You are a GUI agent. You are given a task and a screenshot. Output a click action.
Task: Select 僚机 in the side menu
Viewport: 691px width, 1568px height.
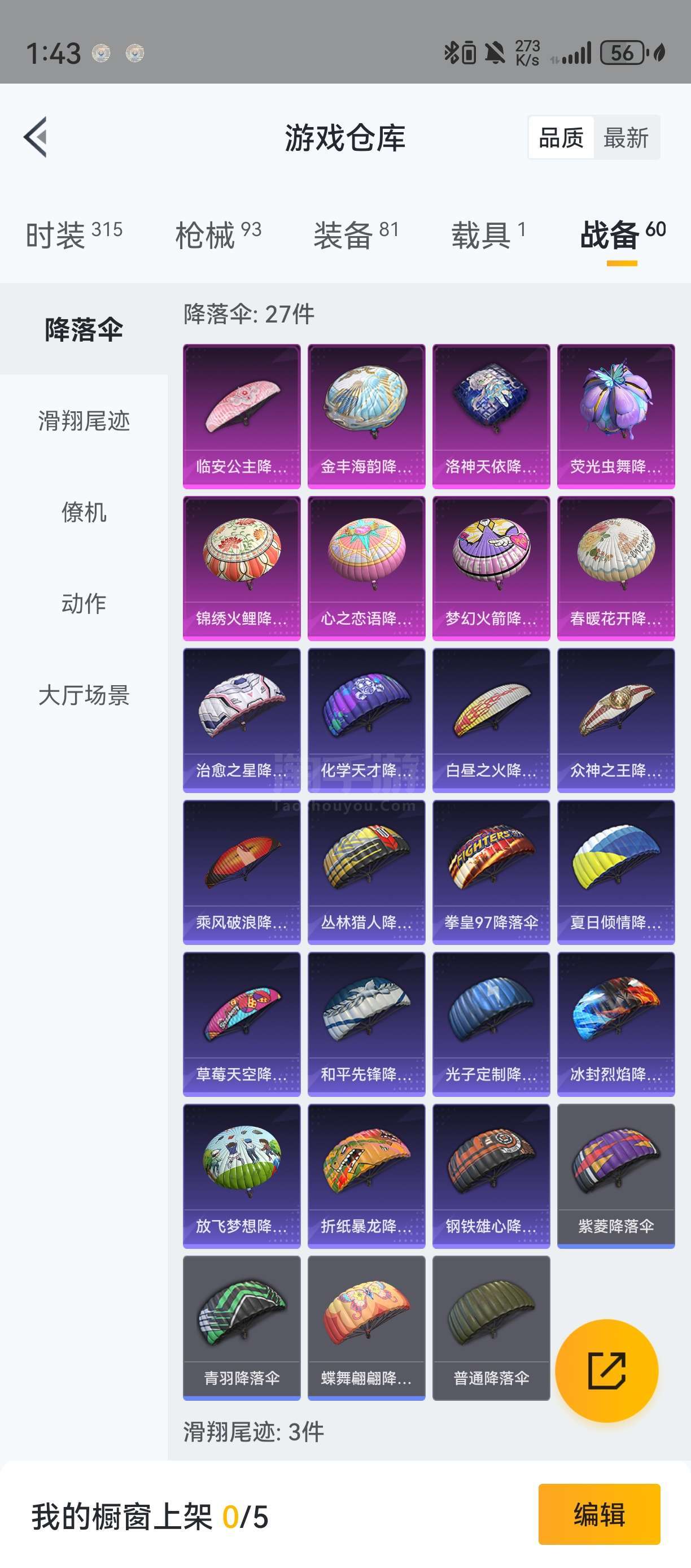coord(84,512)
